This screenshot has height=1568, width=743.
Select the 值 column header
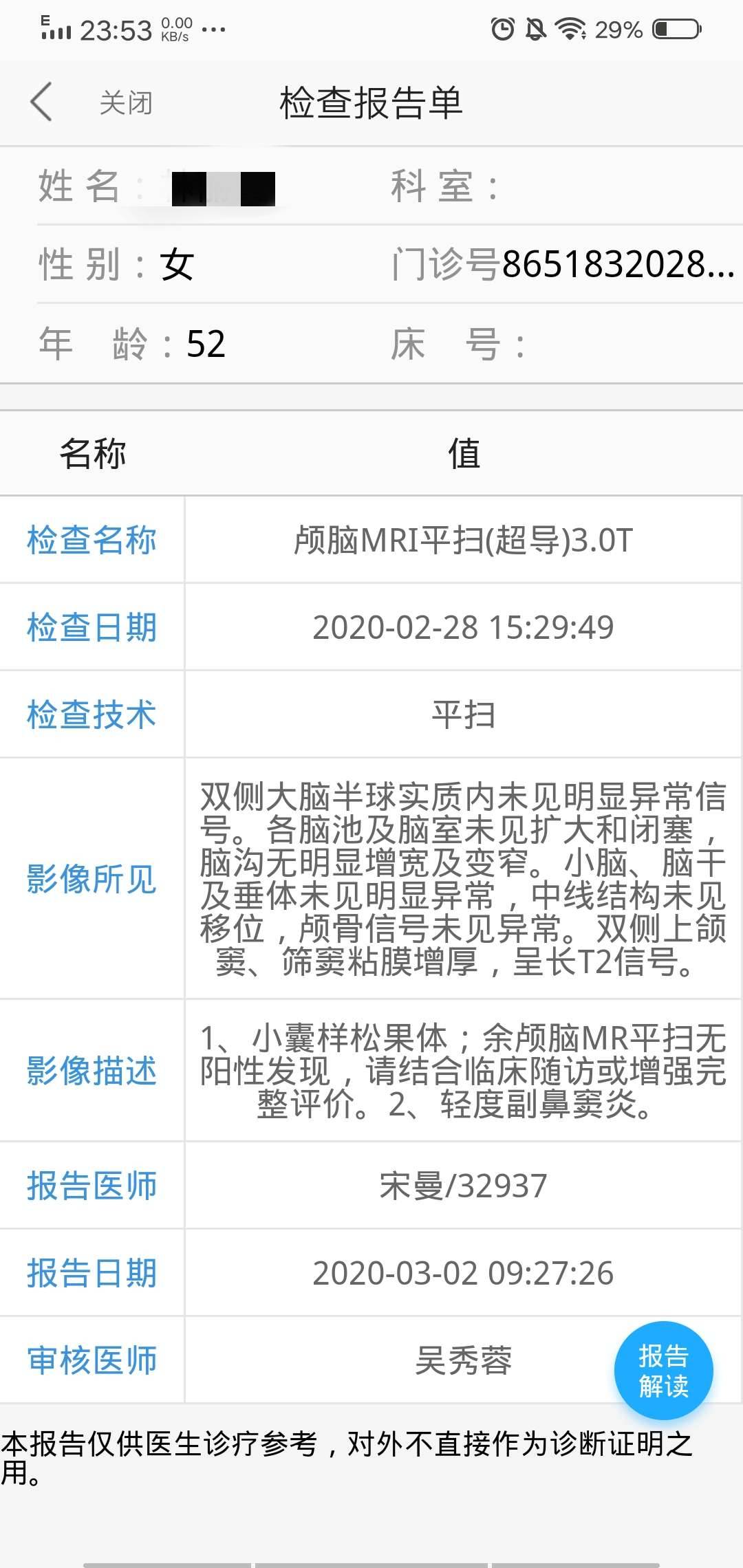click(x=464, y=454)
